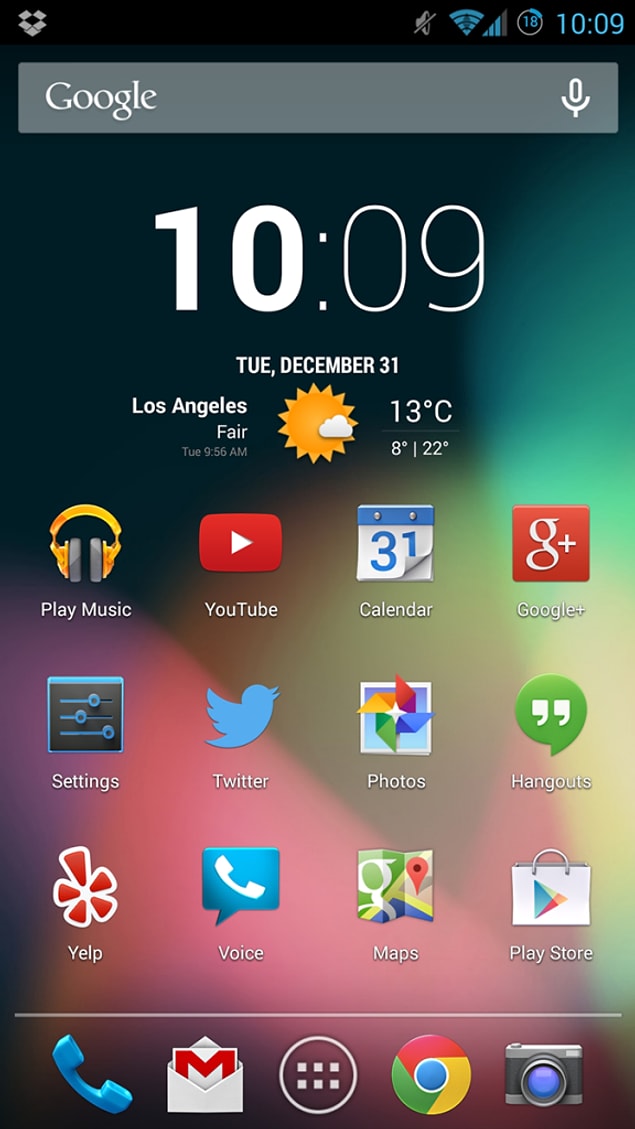This screenshot has height=1129, width=635.
Task: Open the phone dialer in the dock
Action: 90,1074
